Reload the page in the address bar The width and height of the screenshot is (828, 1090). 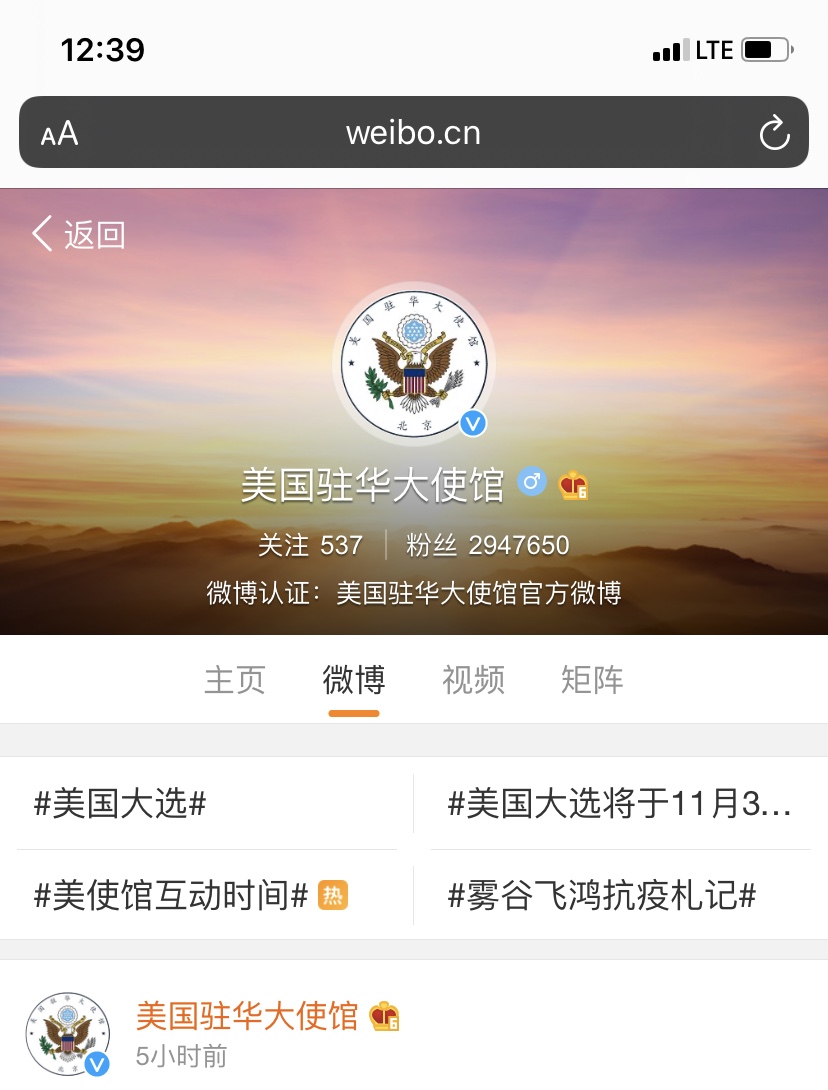coord(774,133)
